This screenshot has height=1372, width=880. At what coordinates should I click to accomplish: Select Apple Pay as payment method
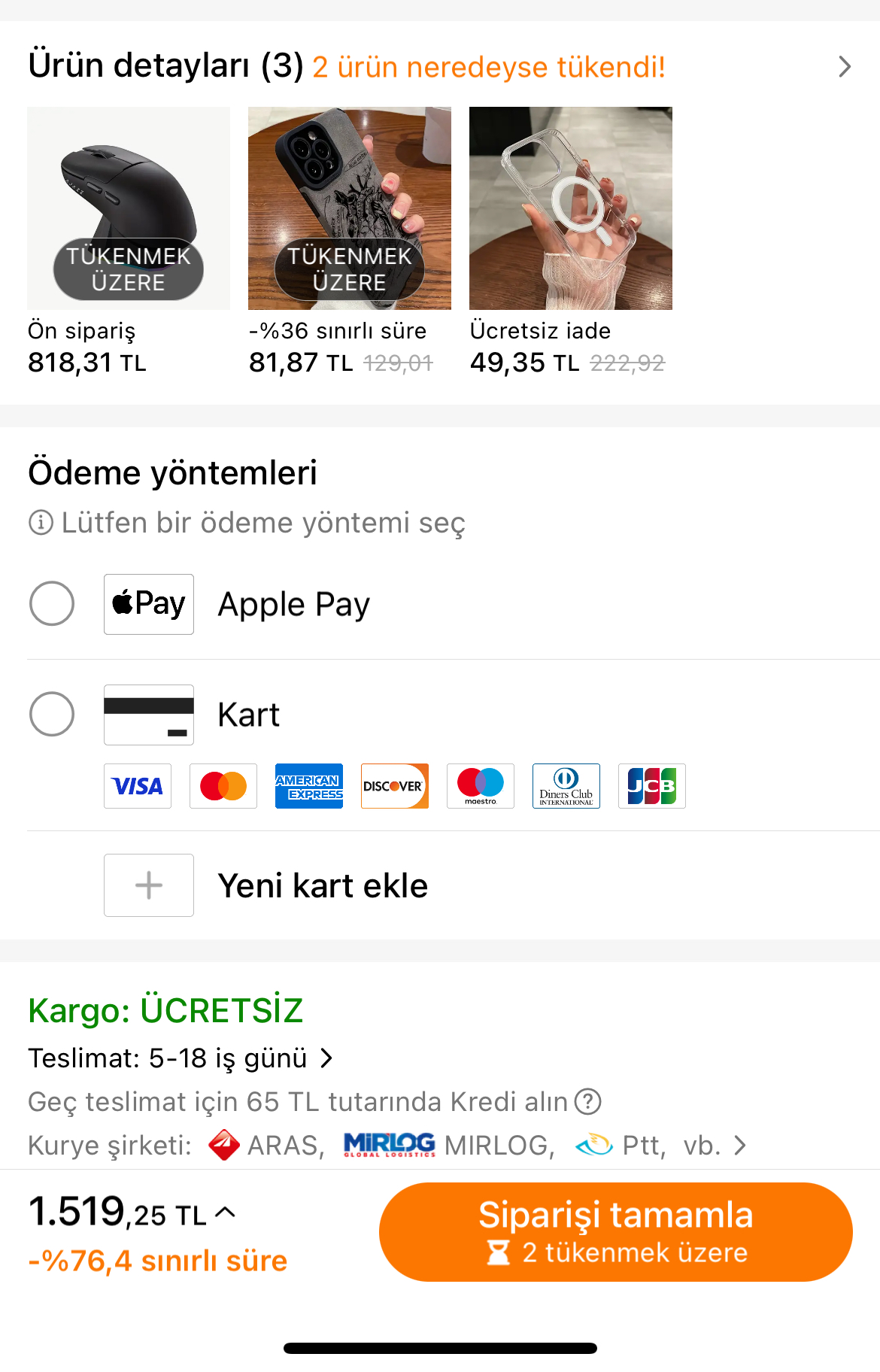point(52,603)
